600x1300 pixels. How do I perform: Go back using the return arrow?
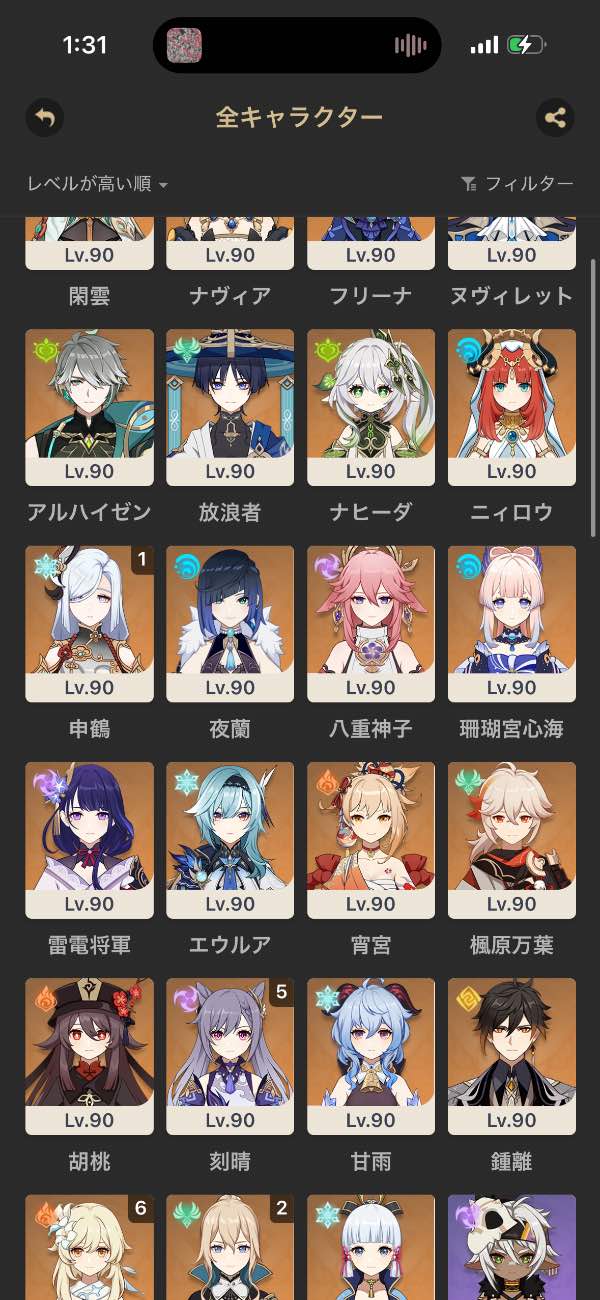45,118
